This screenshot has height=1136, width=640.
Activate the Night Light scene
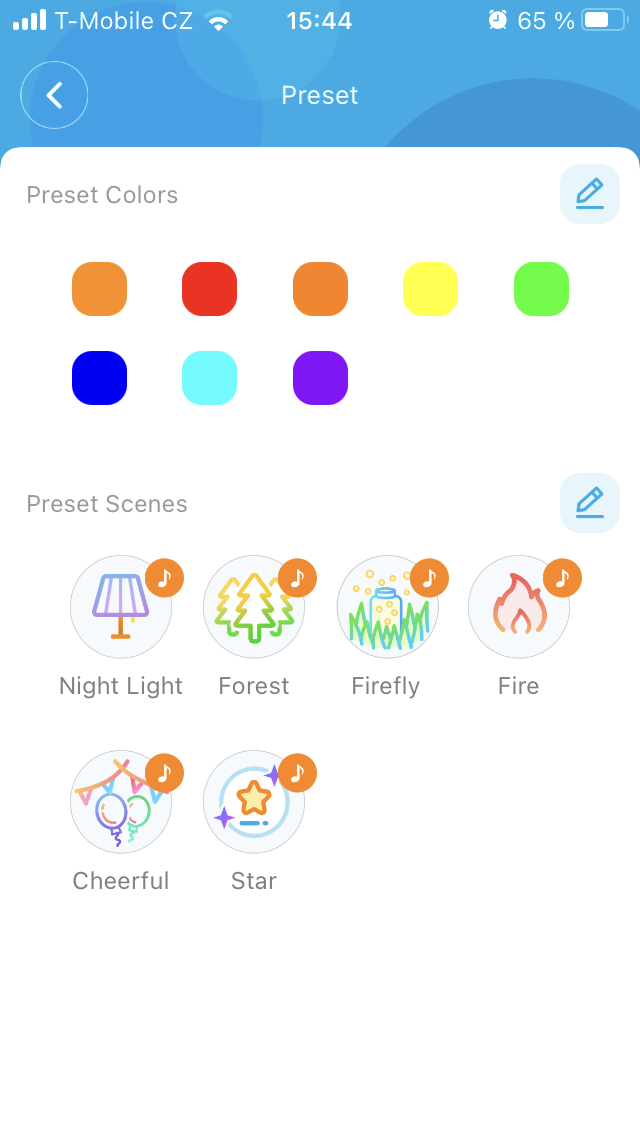121,607
